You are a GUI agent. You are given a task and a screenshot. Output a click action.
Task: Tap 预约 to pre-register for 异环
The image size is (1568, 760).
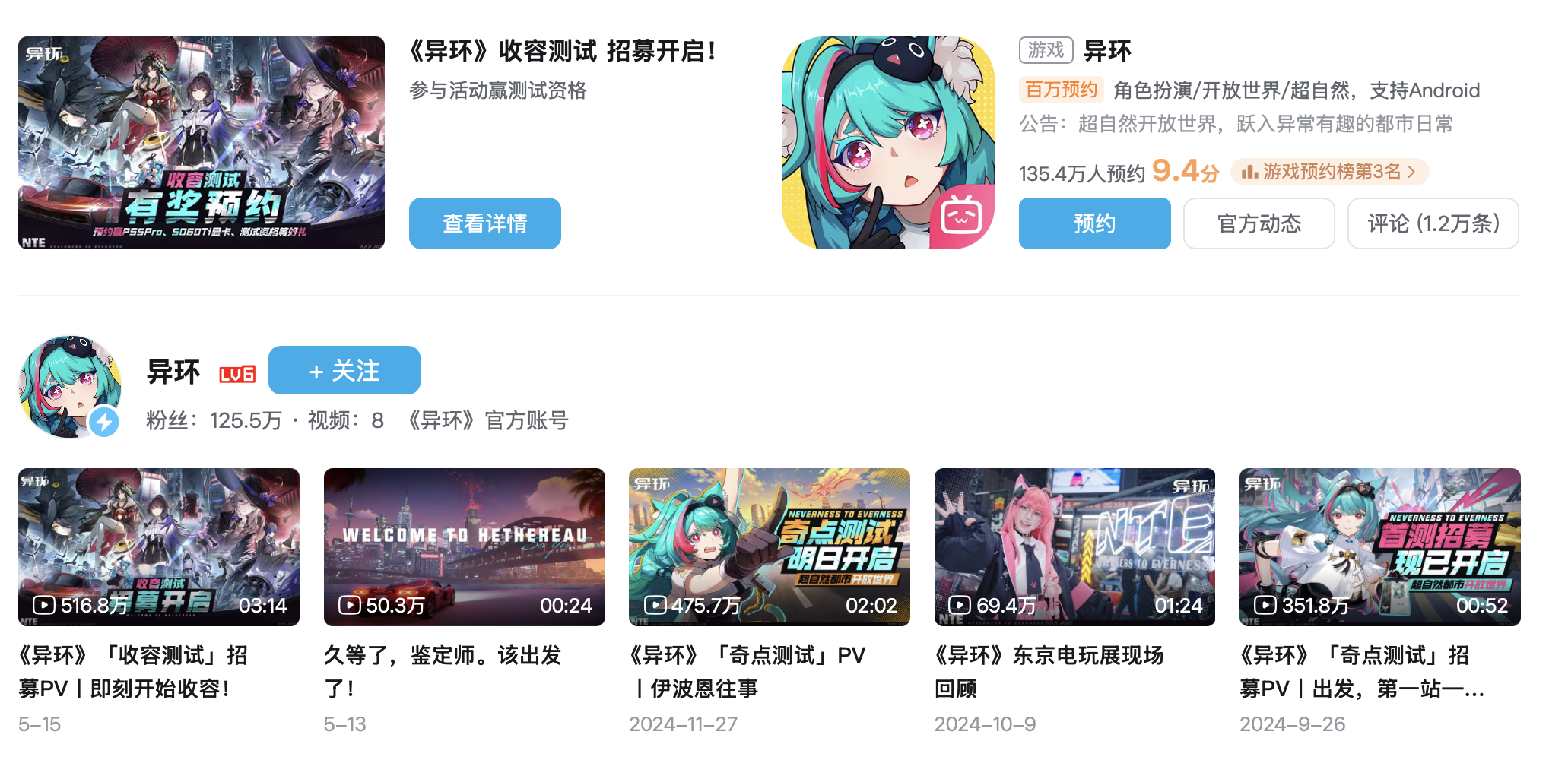click(1093, 223)
